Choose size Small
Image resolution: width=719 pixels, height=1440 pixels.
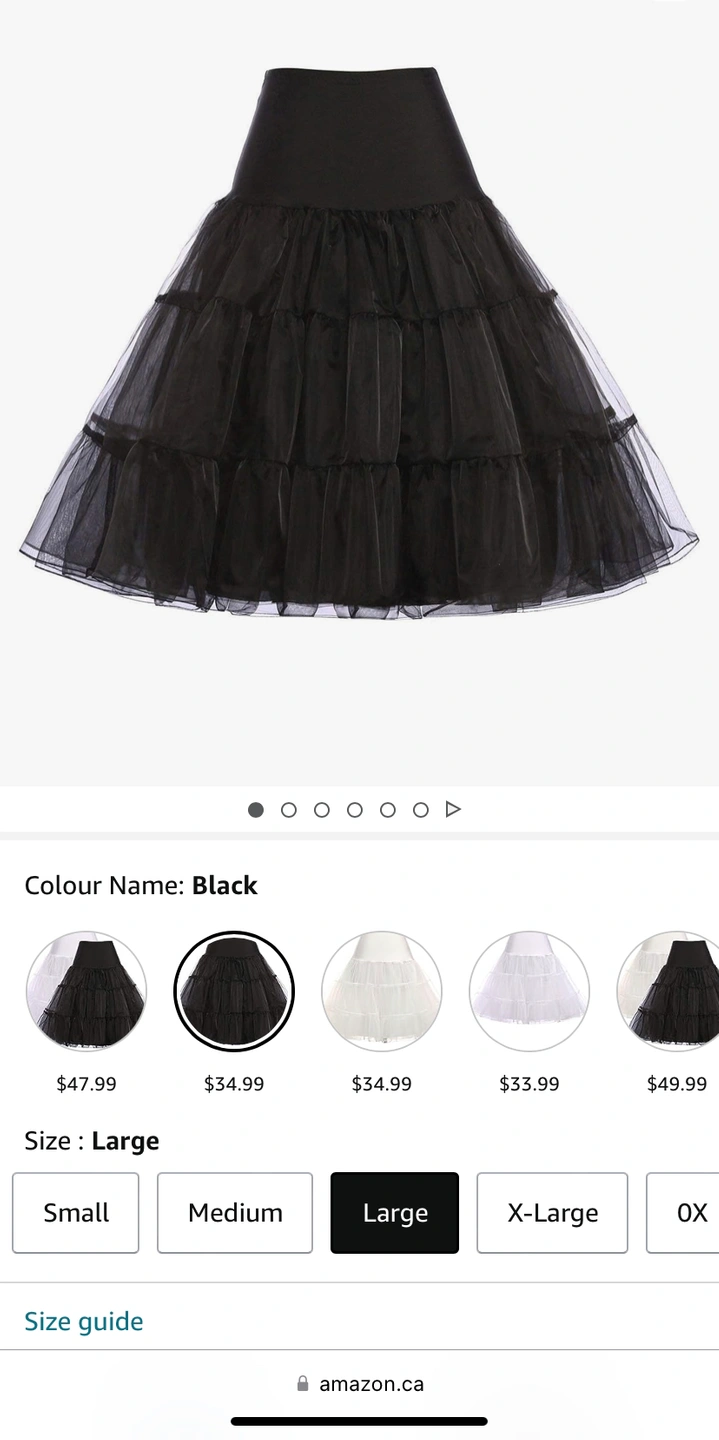(76, 1213)
